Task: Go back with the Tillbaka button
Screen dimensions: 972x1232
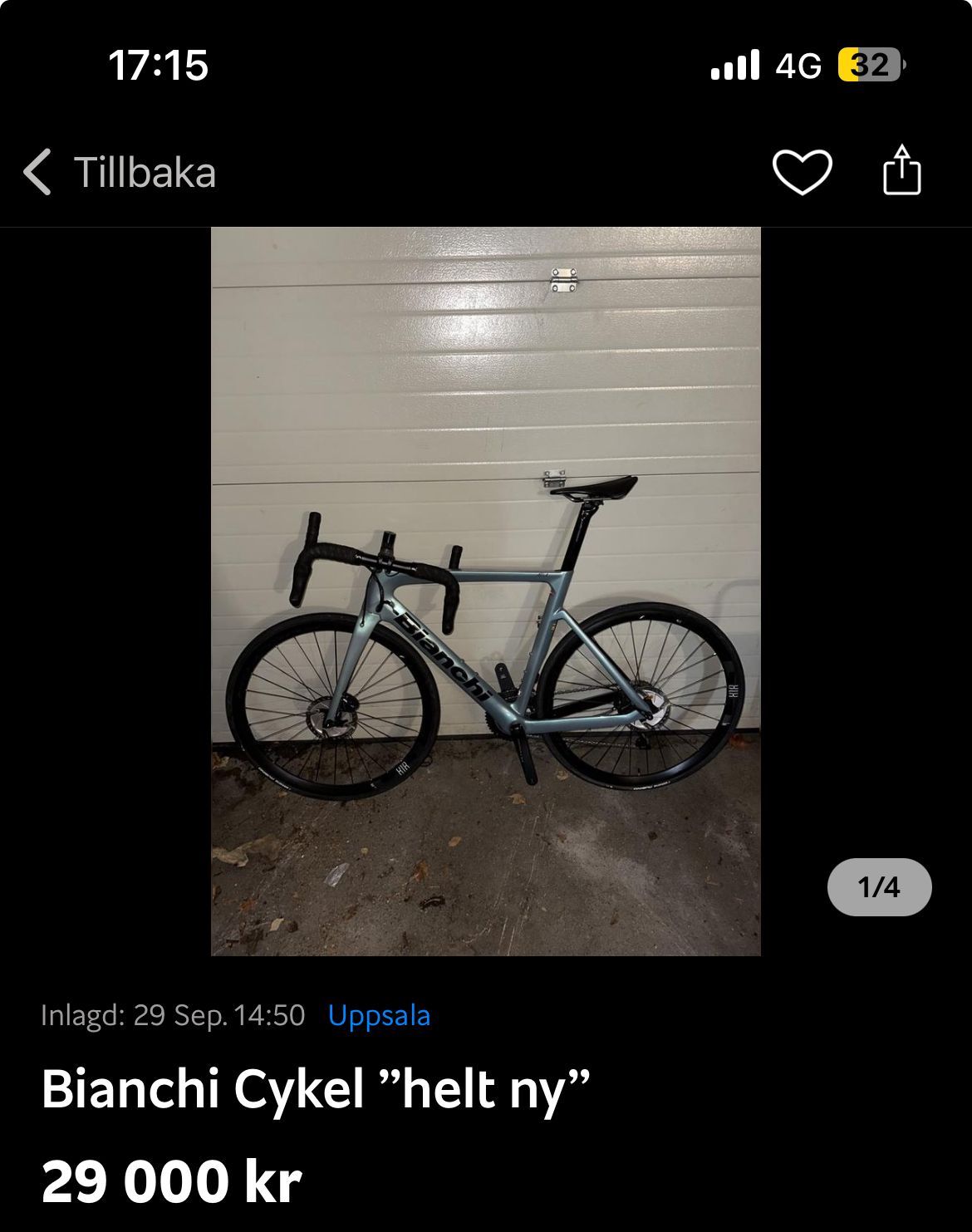Action: 120,173
